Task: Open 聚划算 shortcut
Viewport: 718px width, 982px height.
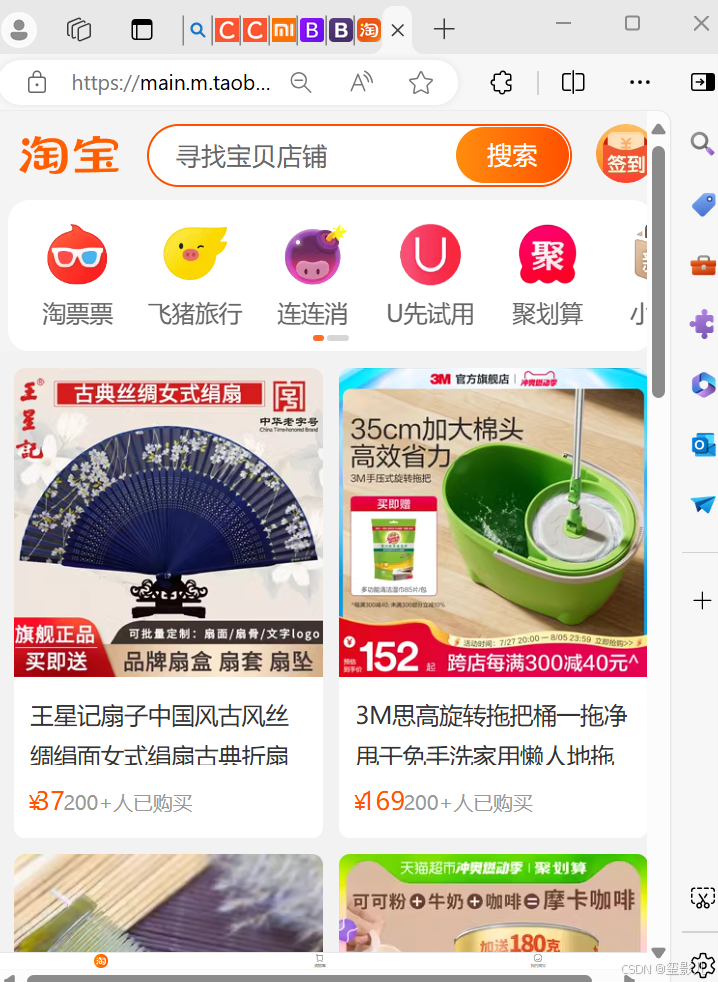Action: coord(547,276)
